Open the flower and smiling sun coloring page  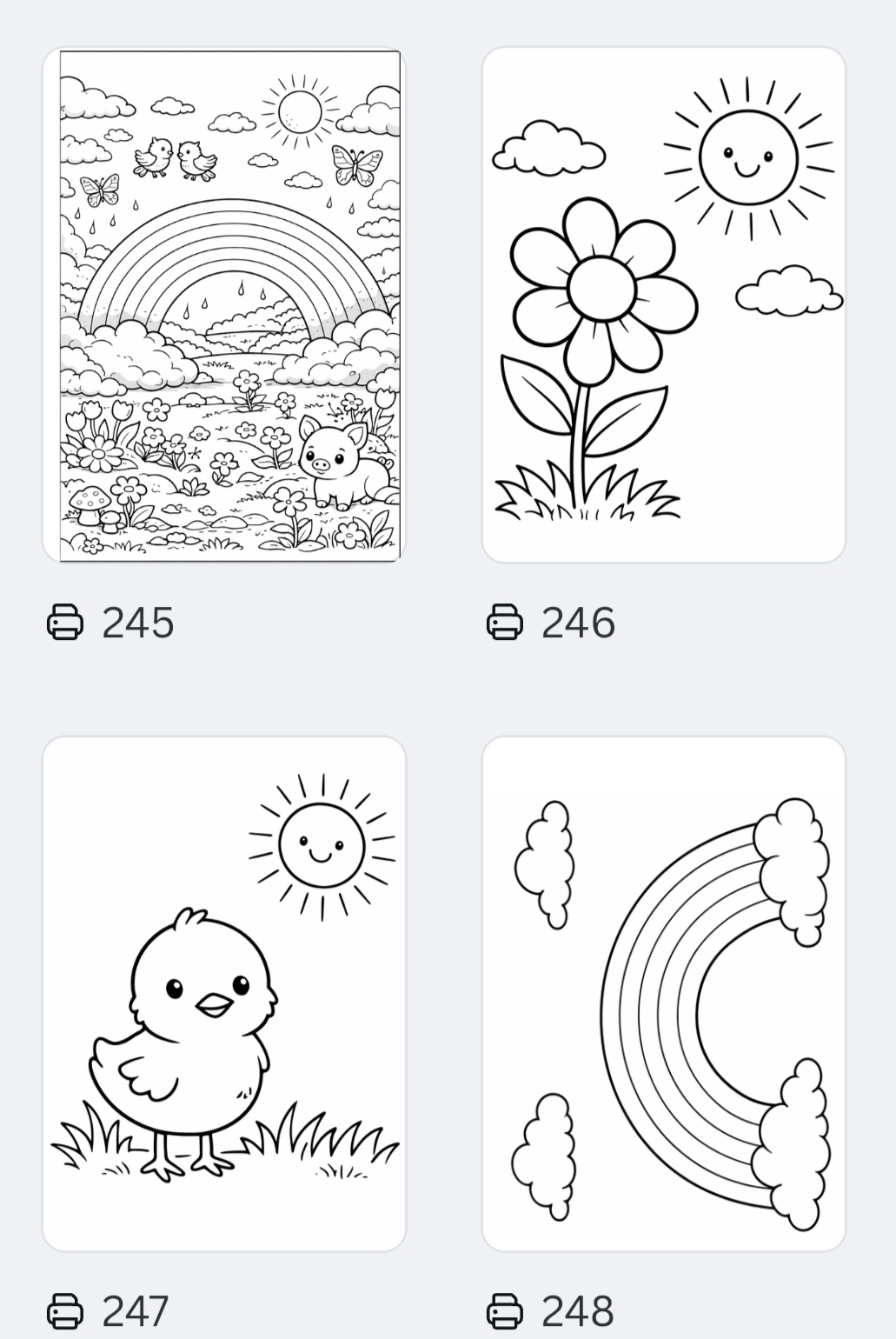664,304
